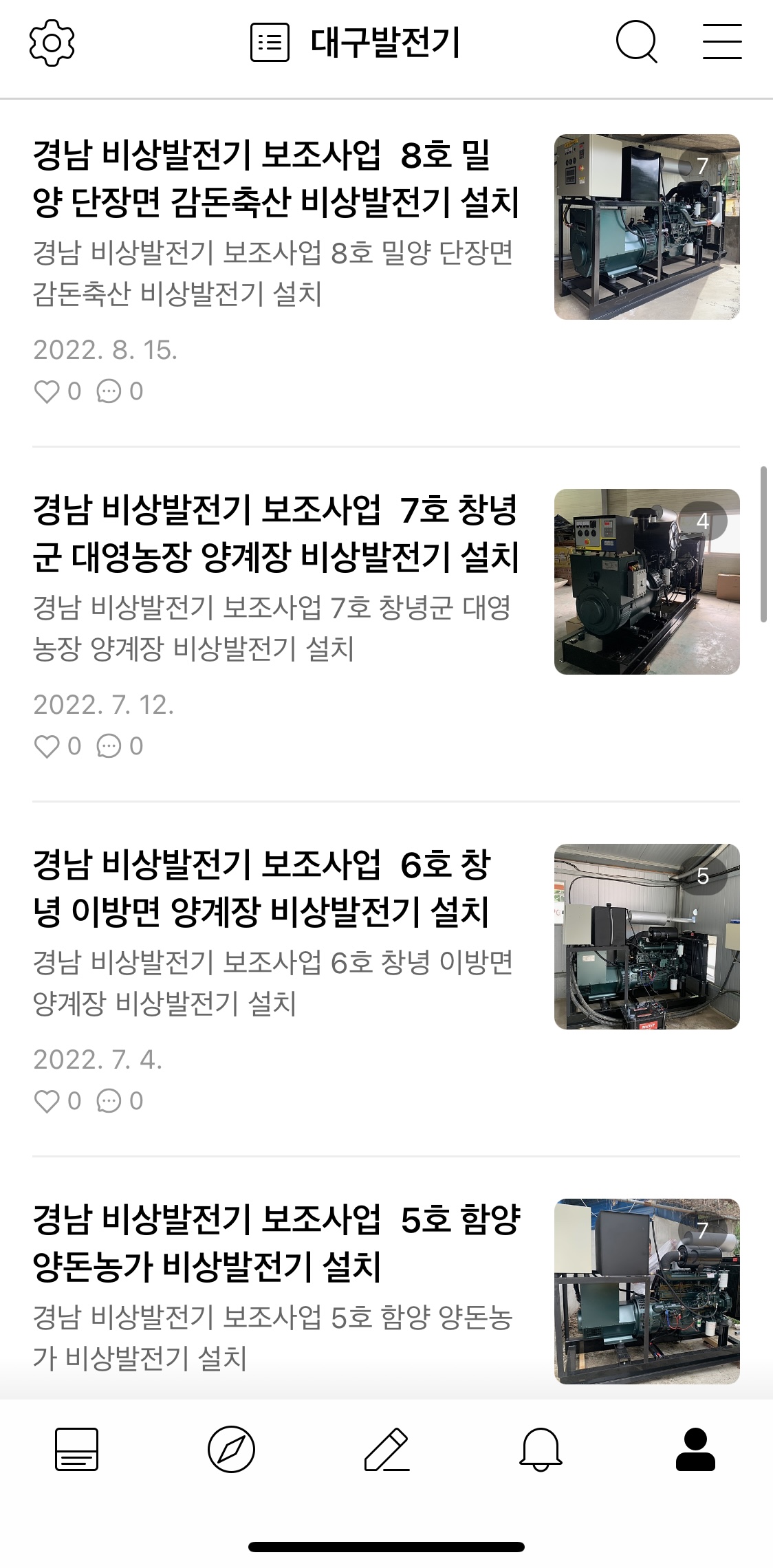Write a new blog post
Image resolution: width=773 pixels, height=1568 pixels.
coord(386,1449)
